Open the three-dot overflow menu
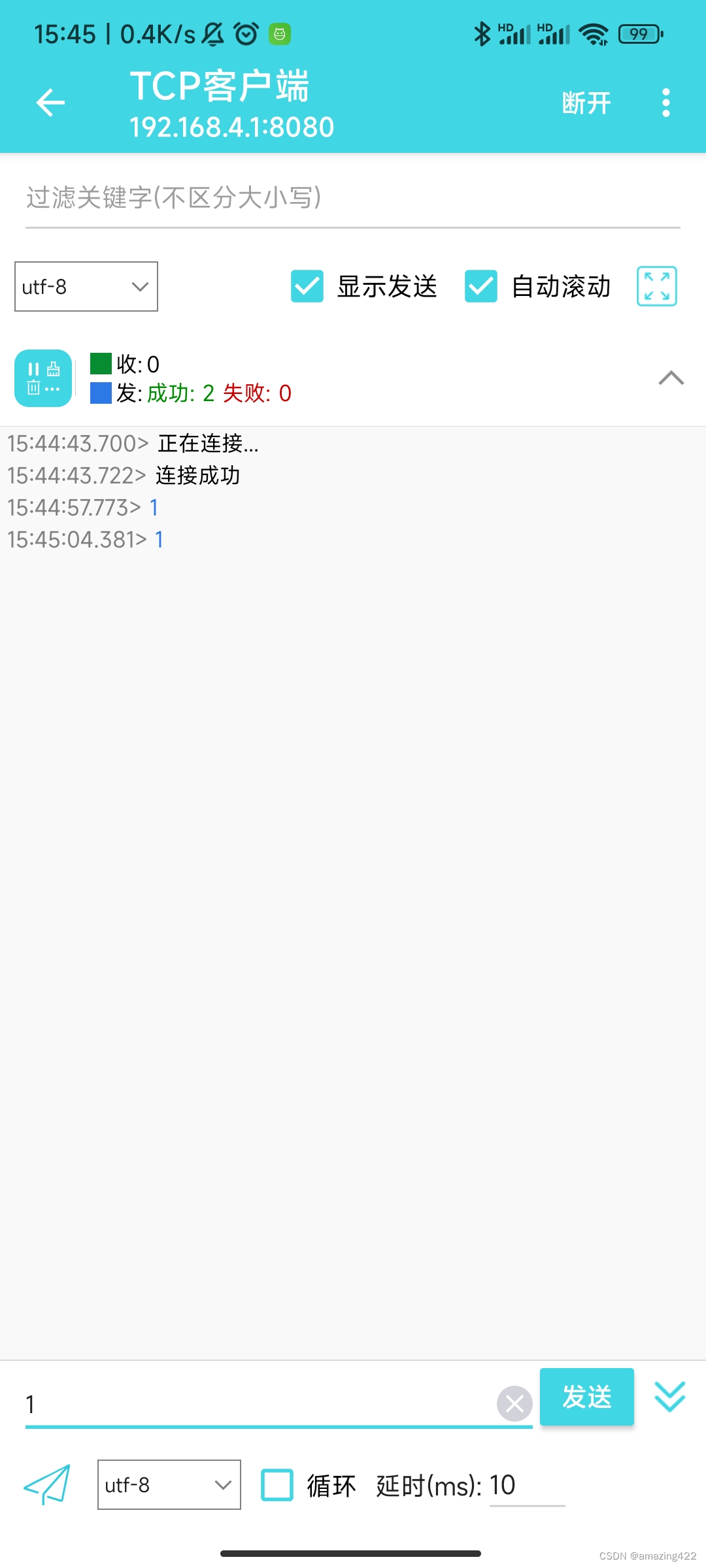Viewport: 706px width, 1568px height. point(665,103)
